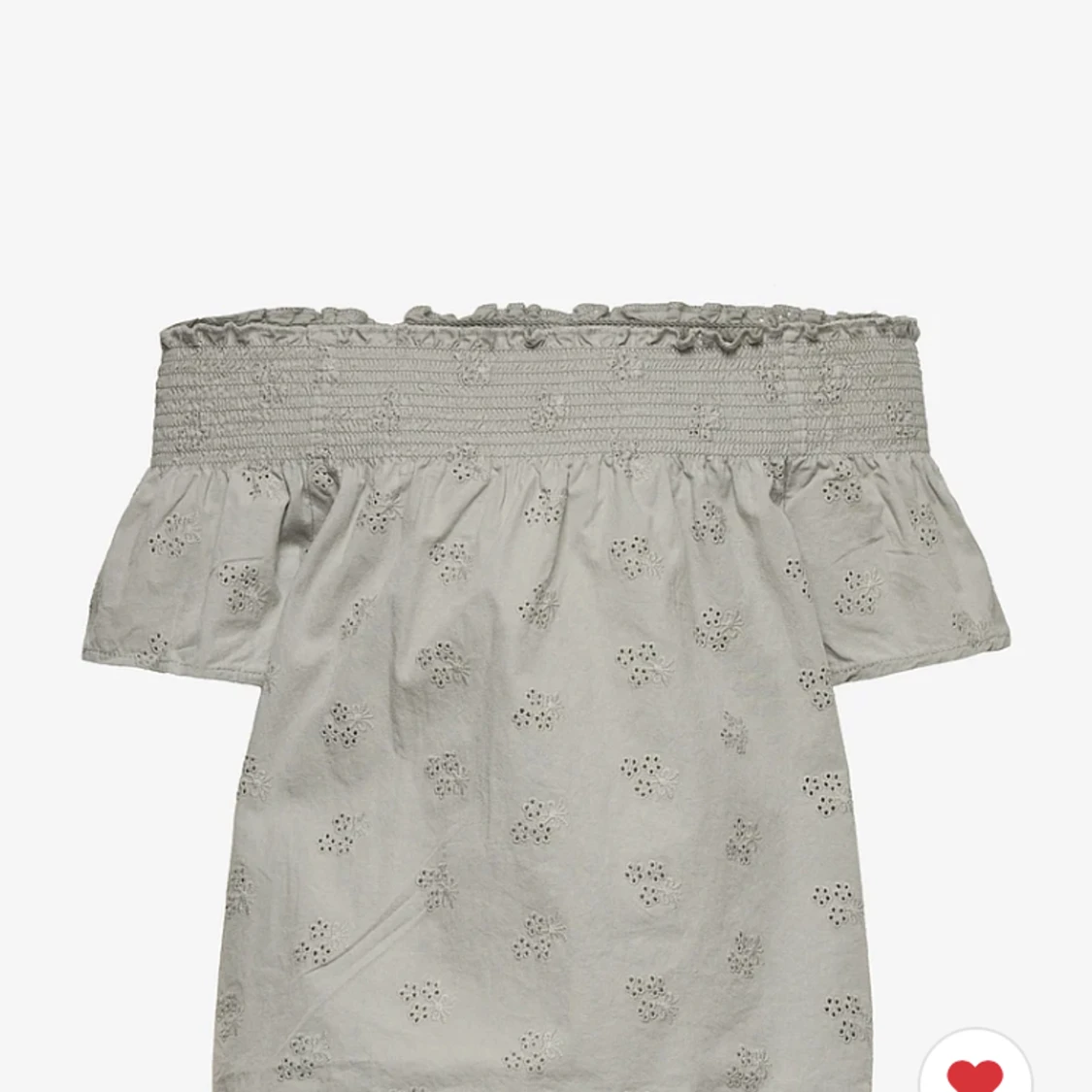Open the off-shoulder top product photo
Image resolution: width=1092 pixels, height=1092 pixels.
tap(546, 679)
